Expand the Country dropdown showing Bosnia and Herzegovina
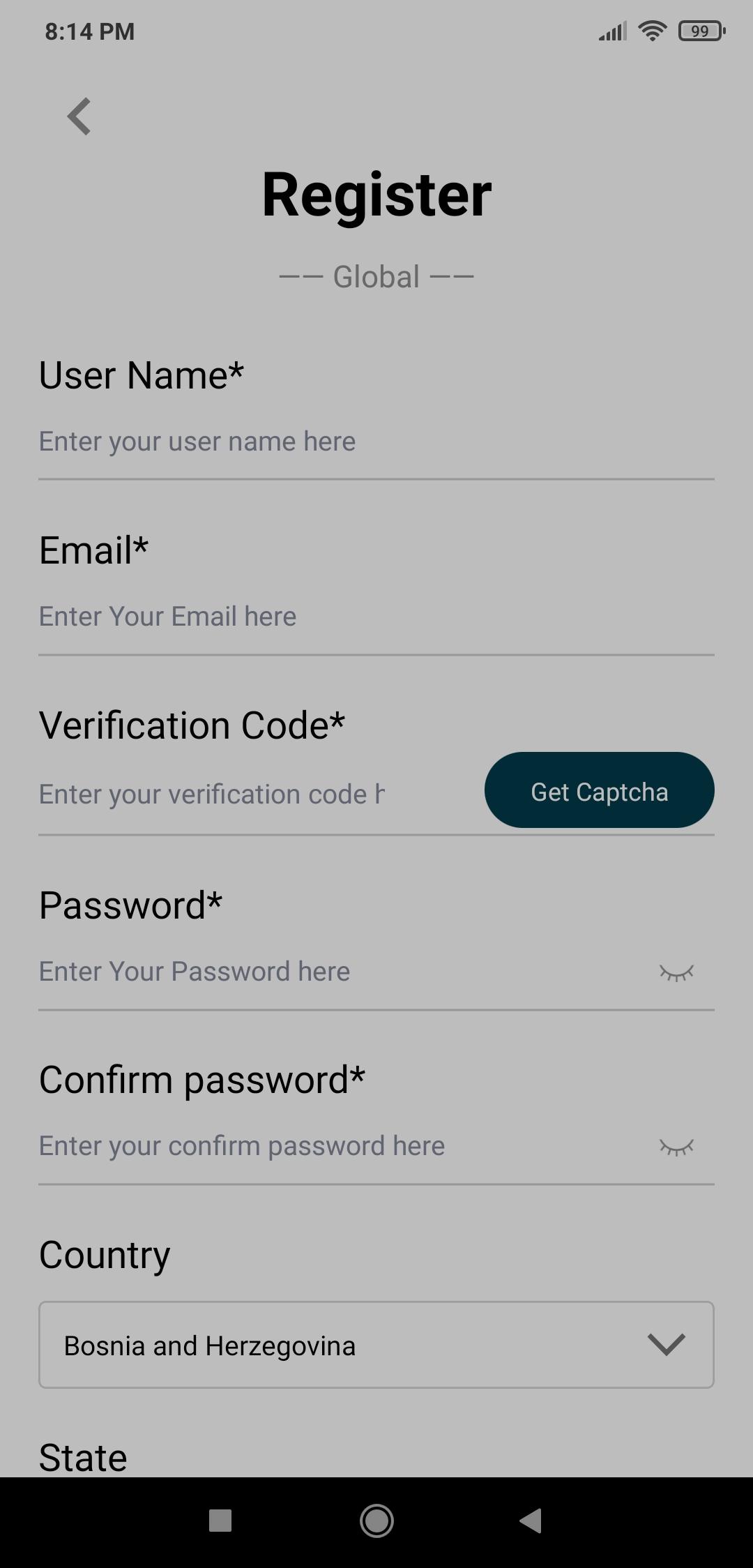This screenshot has height=1568, width=753. coord(376,1345)
